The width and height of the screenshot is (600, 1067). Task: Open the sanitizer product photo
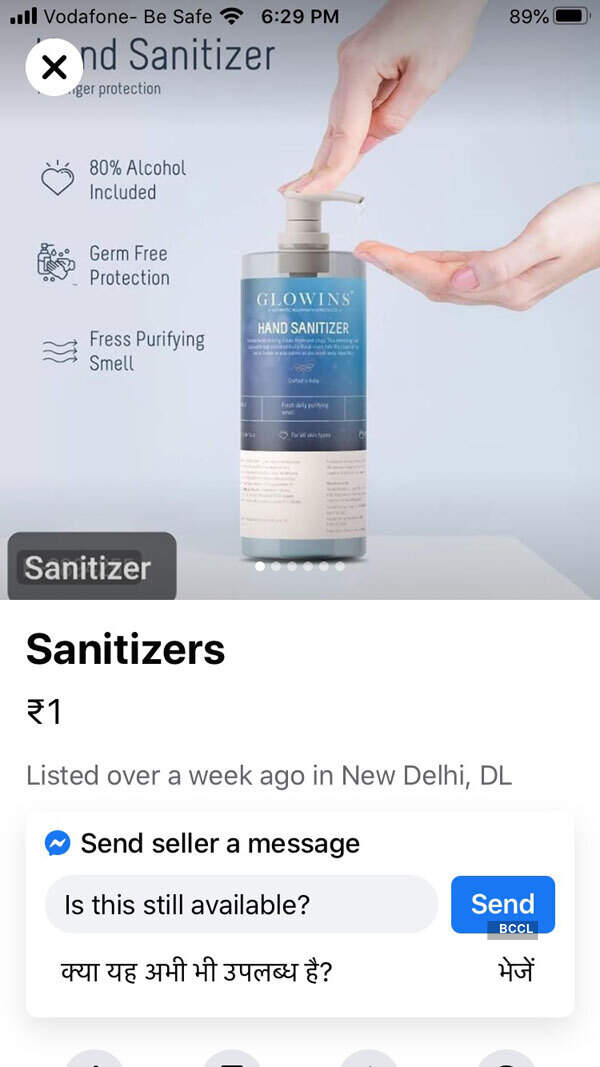300,299
